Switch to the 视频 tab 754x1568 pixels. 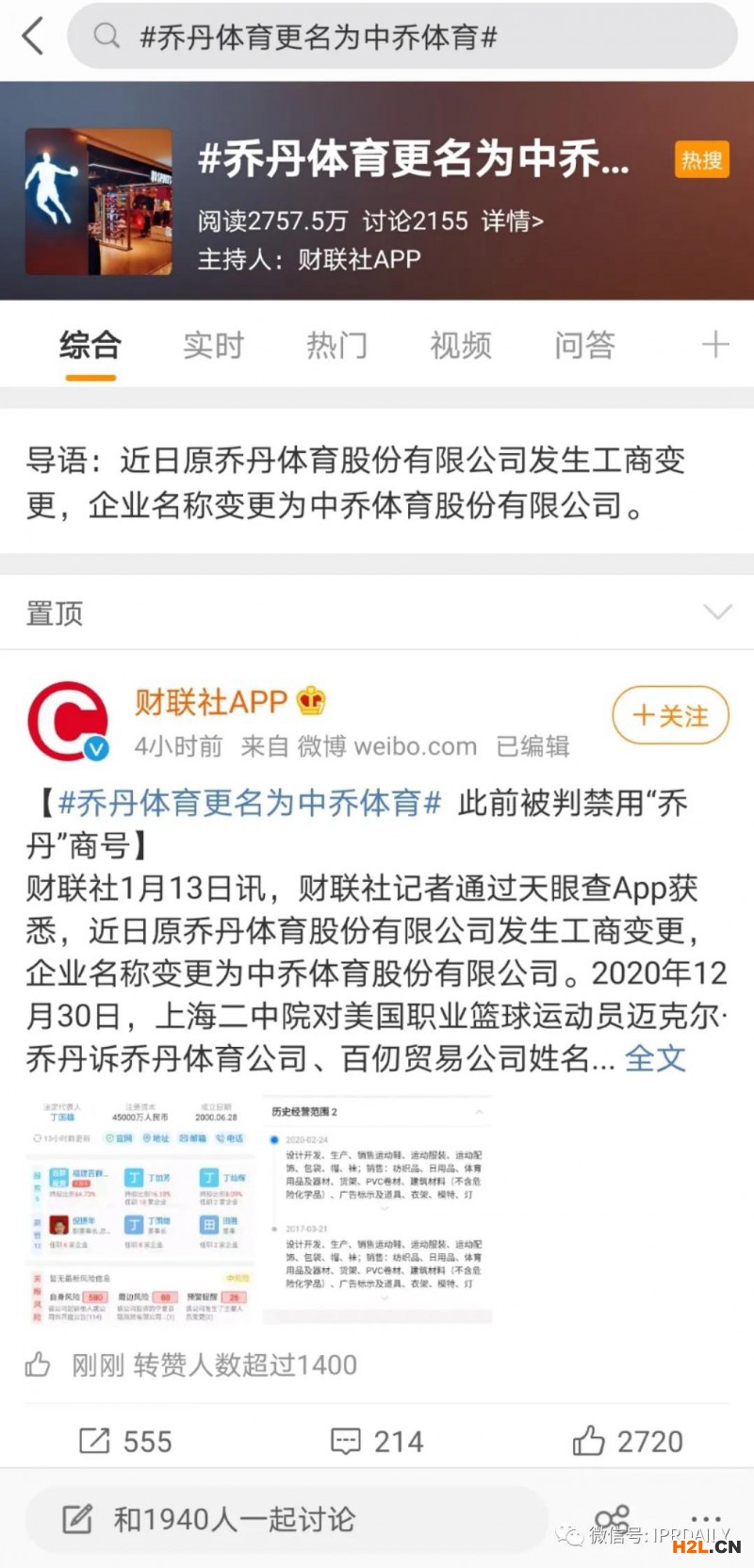[460, 345]
